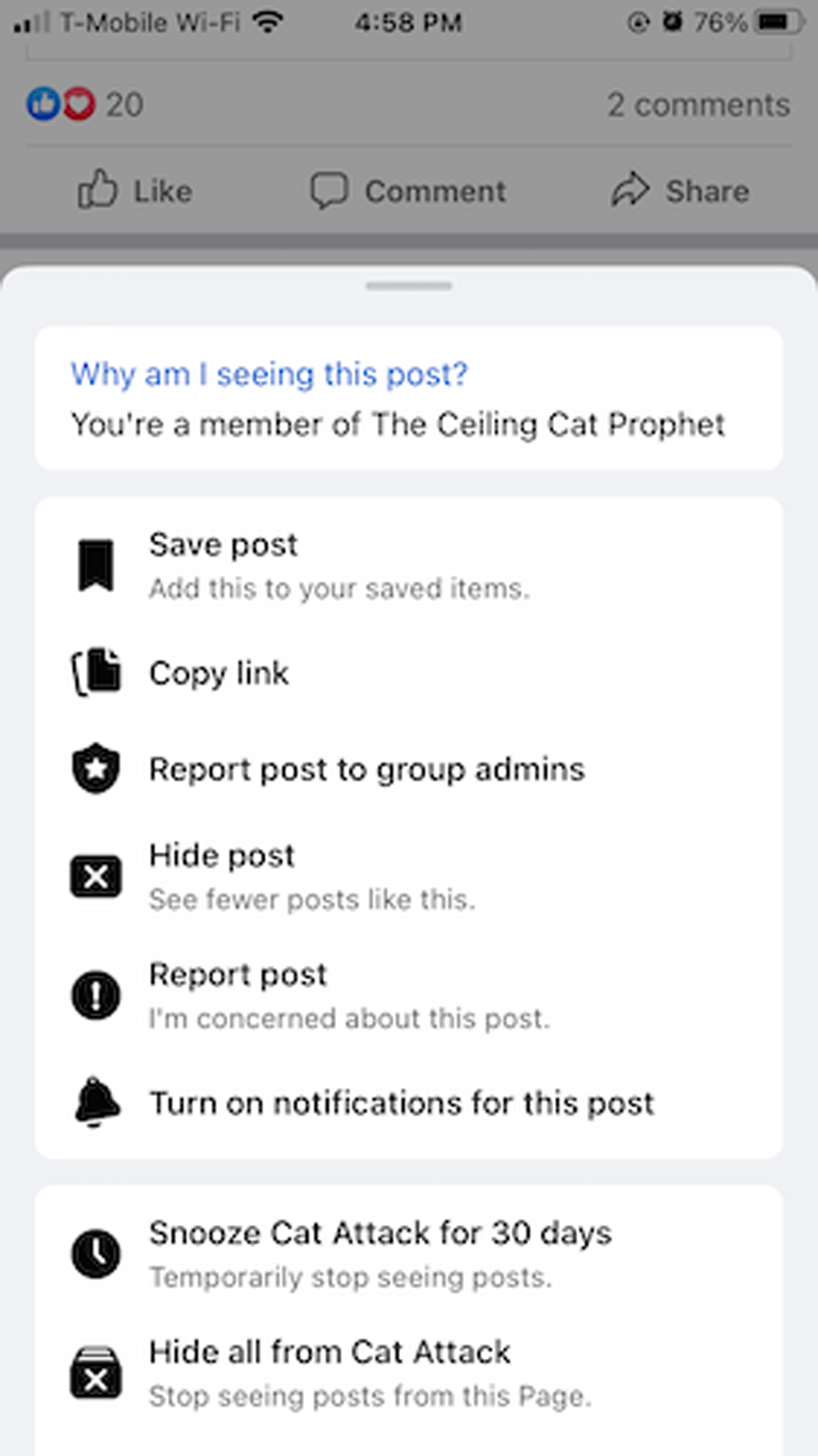
Task: Tap the Hide all from Cat Attack icon
Action: click(x=95, y=1373)
